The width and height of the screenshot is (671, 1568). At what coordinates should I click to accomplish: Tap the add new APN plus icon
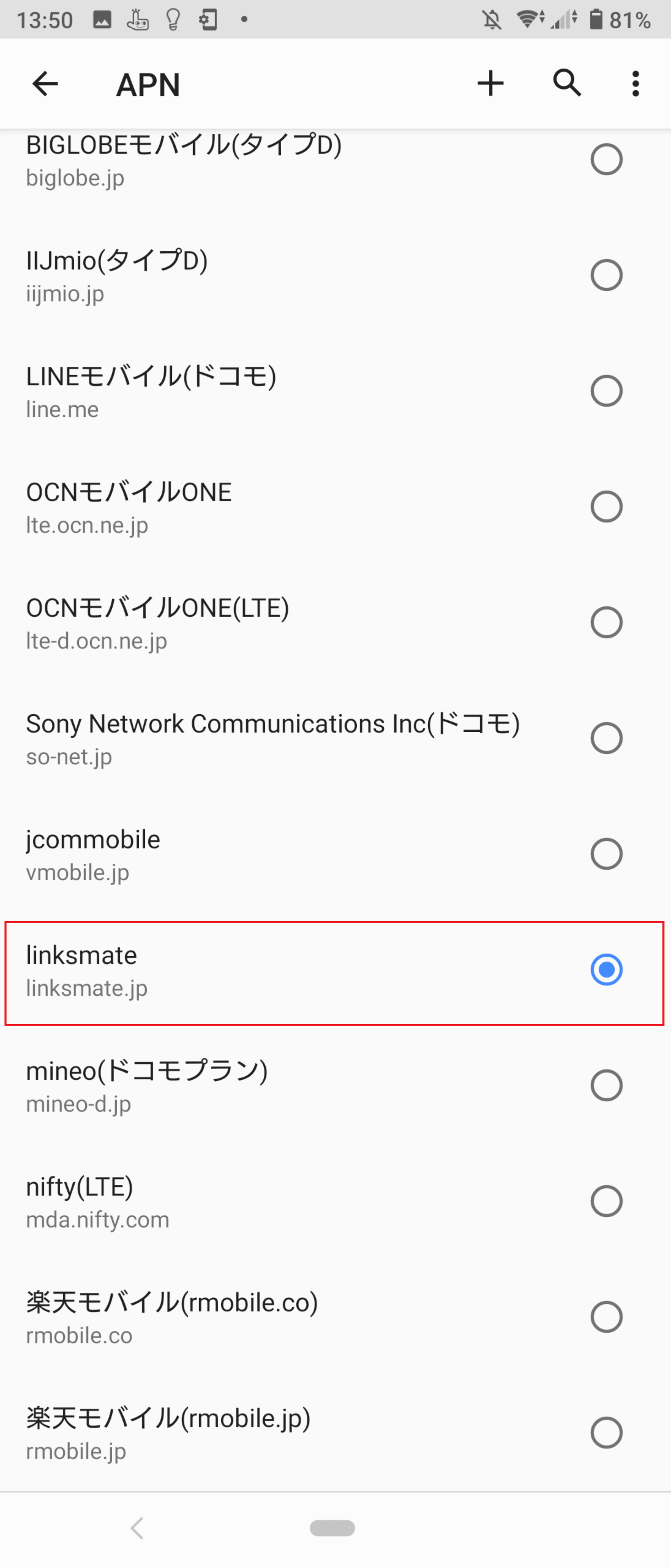click(490, 83)
